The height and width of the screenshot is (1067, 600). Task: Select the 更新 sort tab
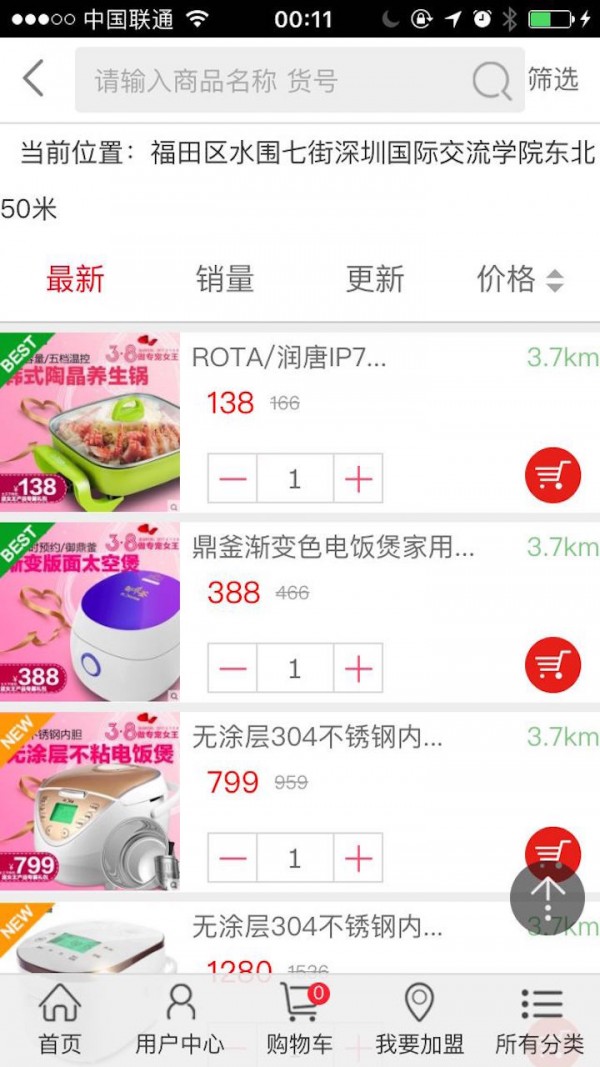pyautogui.click(x=375, y=279)
